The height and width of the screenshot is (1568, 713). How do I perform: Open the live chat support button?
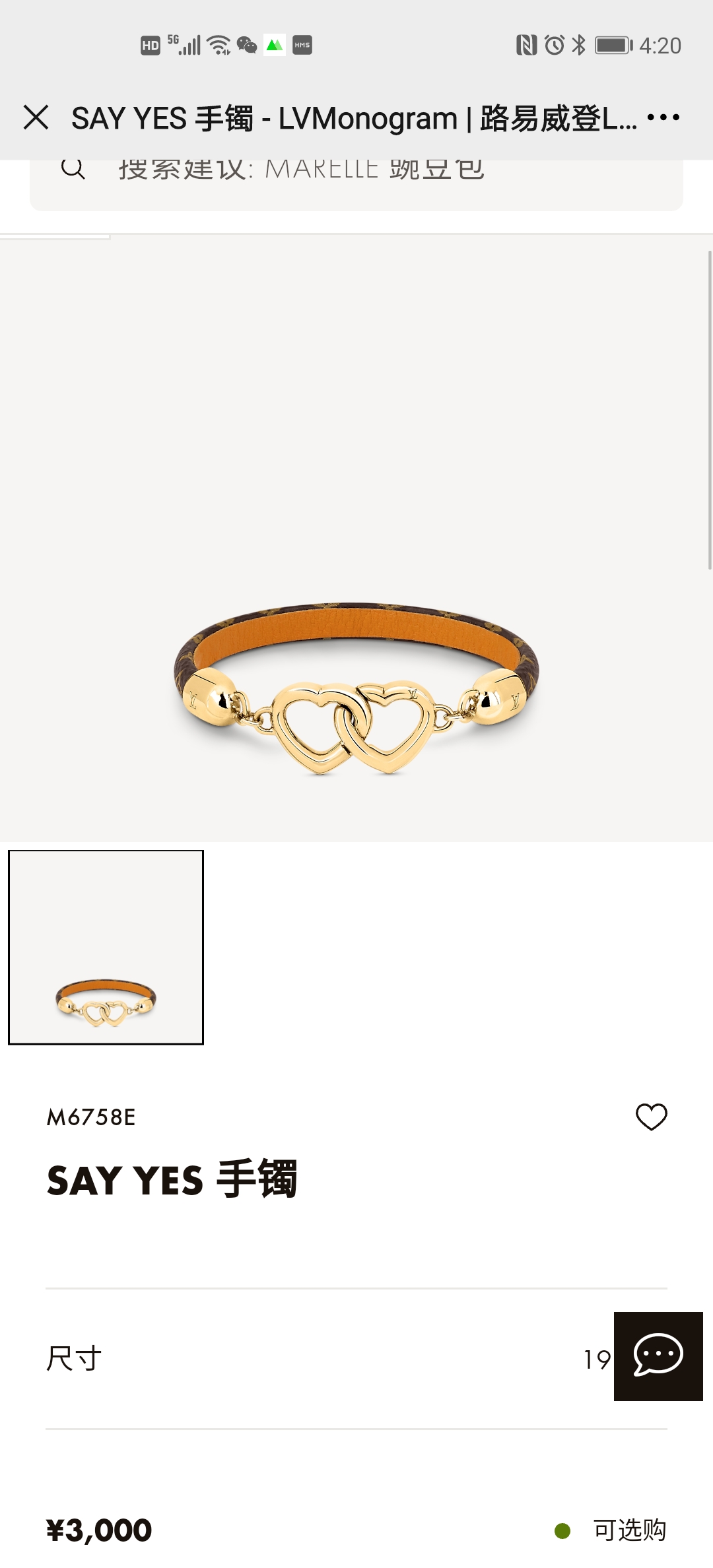[658, 1356]
